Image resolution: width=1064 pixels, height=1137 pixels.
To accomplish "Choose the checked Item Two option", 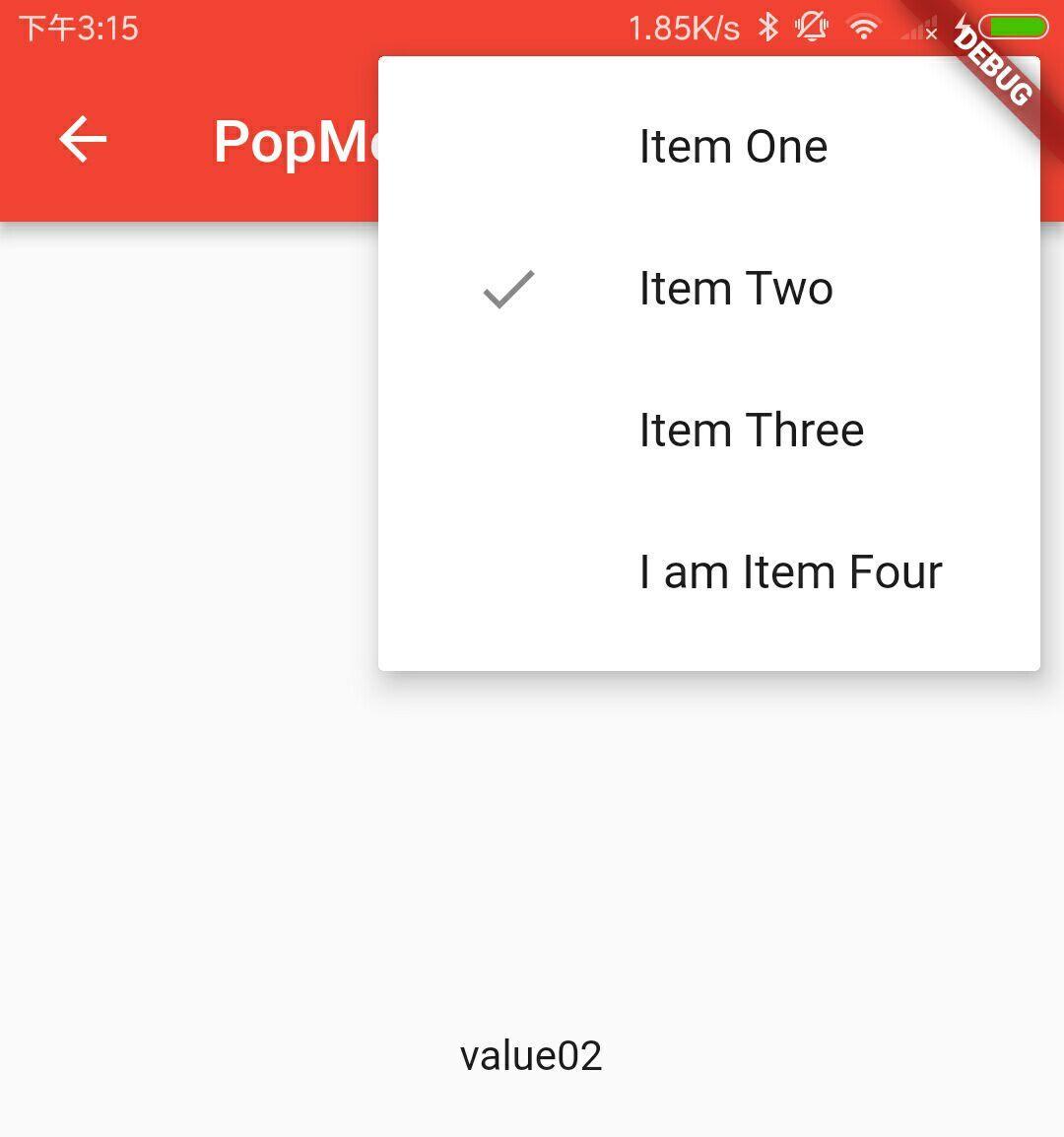I will point(735,289).
